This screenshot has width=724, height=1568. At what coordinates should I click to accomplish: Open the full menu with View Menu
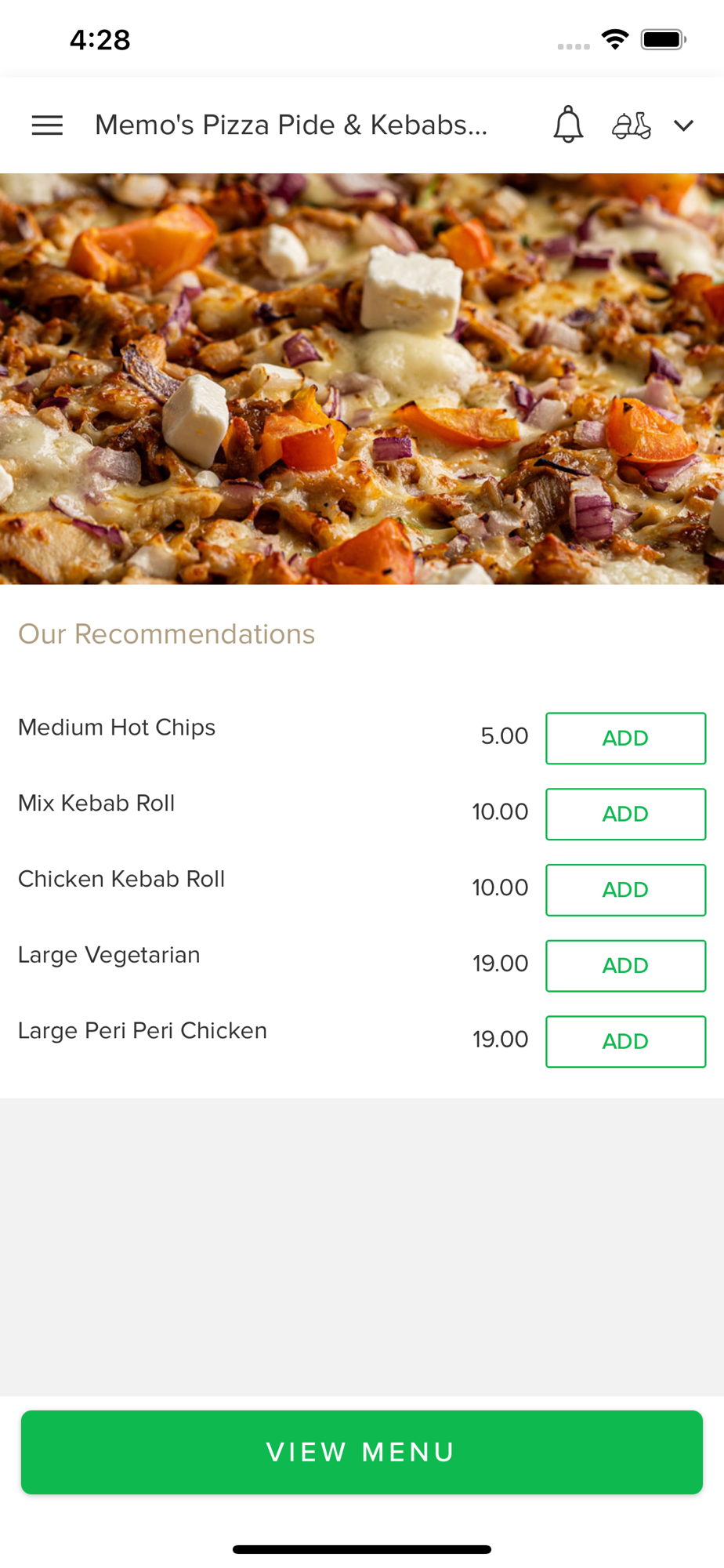[361, 1452]
